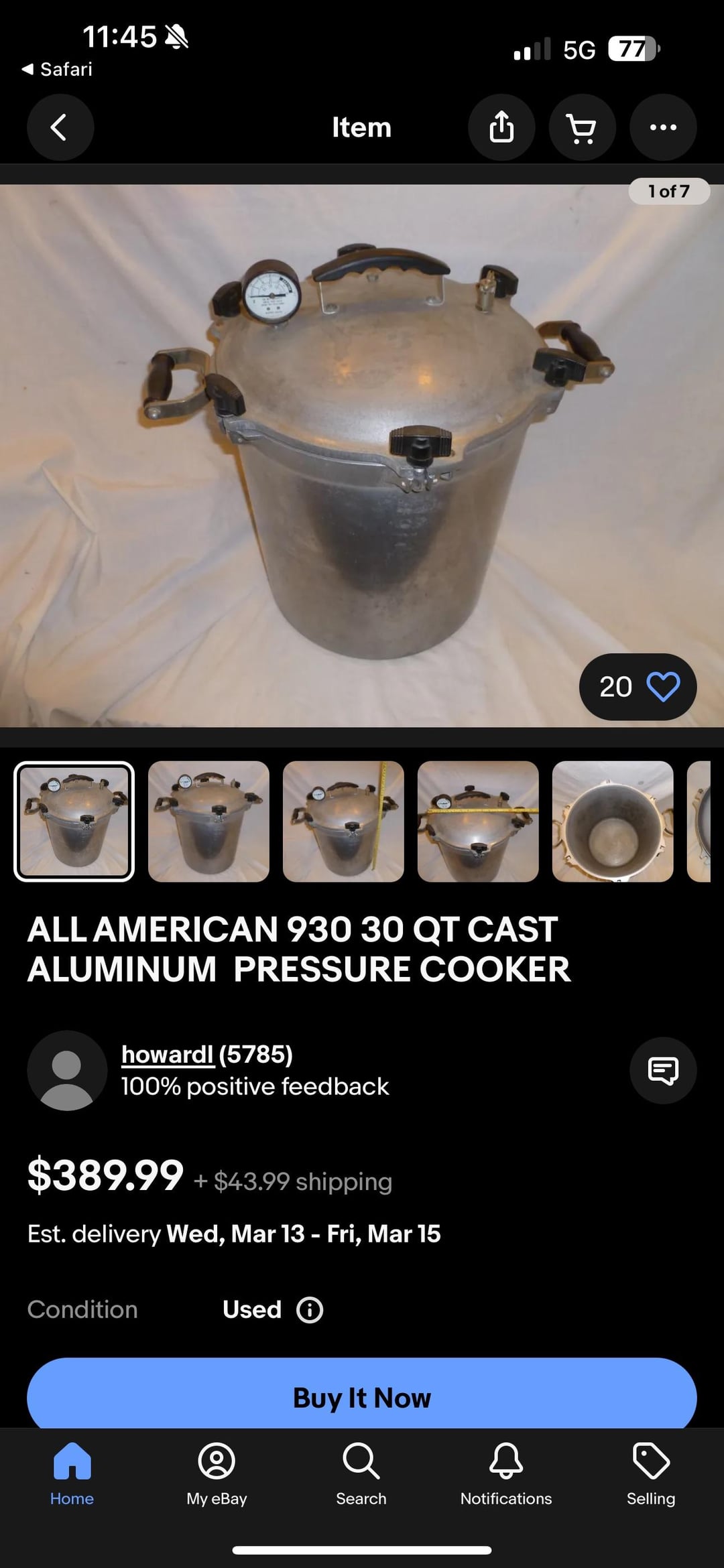Open the three-dot overflow menu
The width and height of the screenshot is (724, 1568).
click(662, 127)
